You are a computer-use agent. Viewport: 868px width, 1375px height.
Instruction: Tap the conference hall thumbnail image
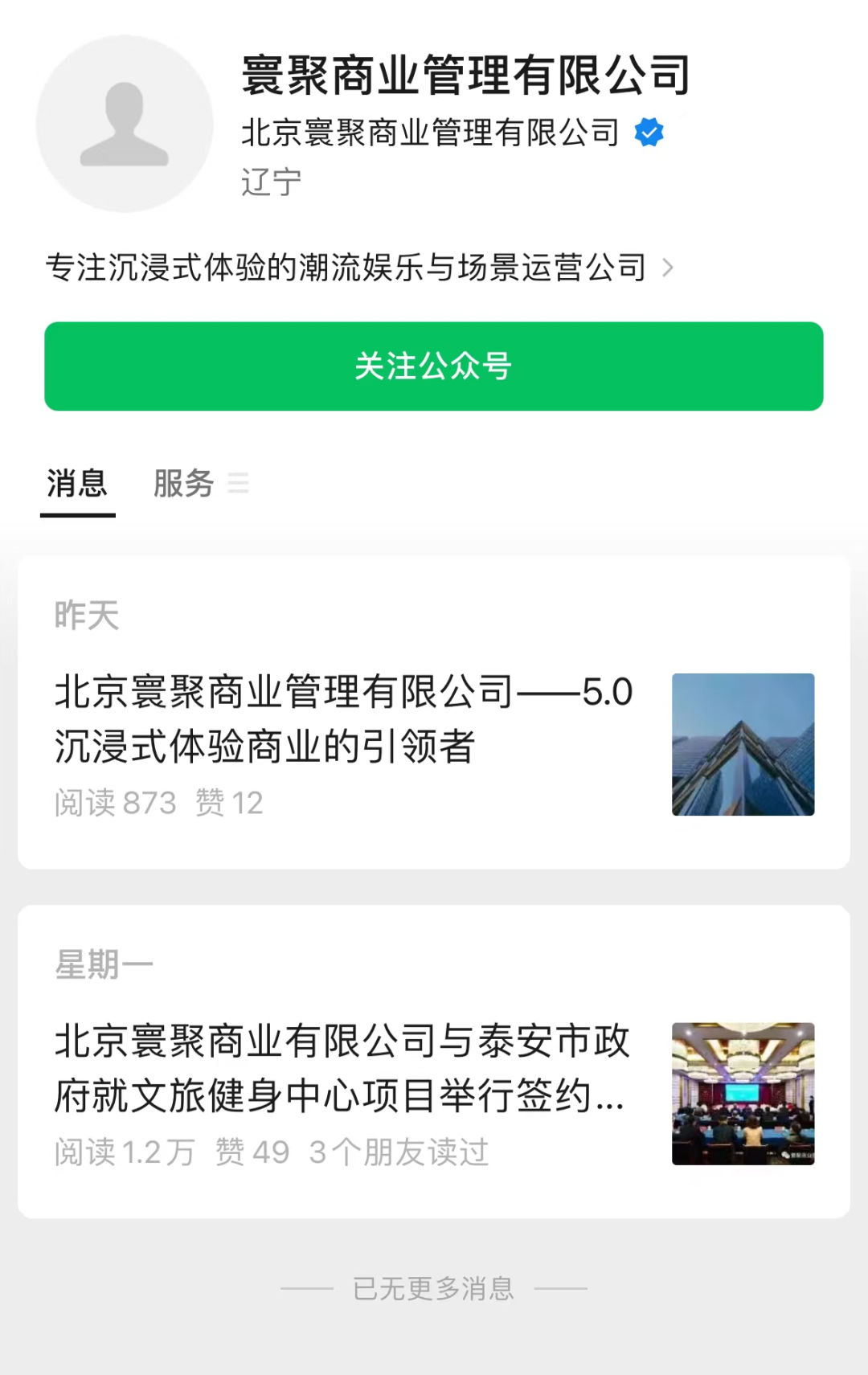[743, 1094]
